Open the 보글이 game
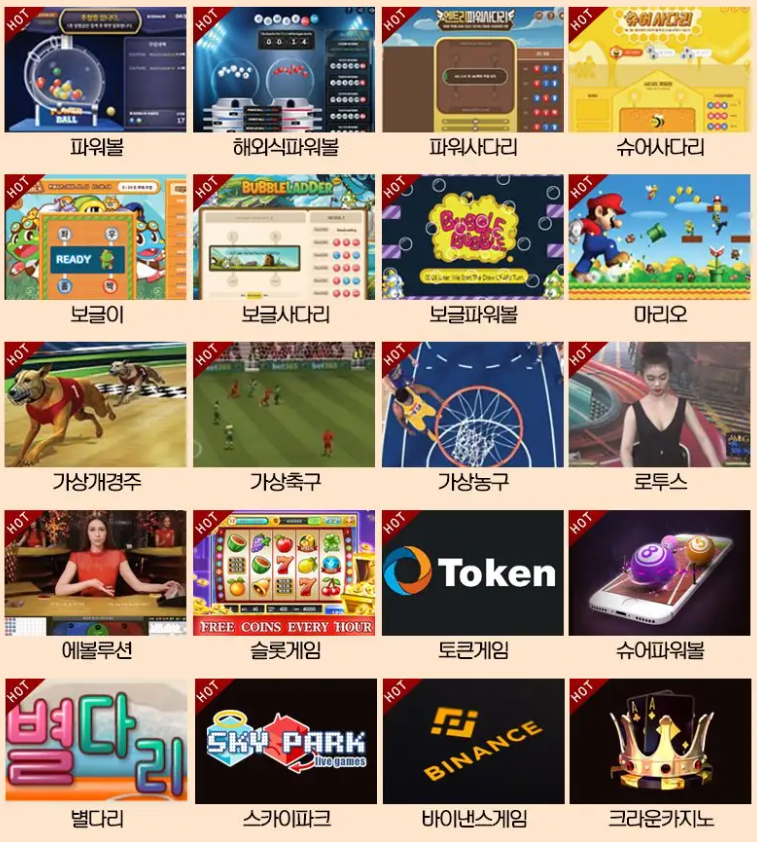The height and width of the screenshot is (842, 757). 96,237
